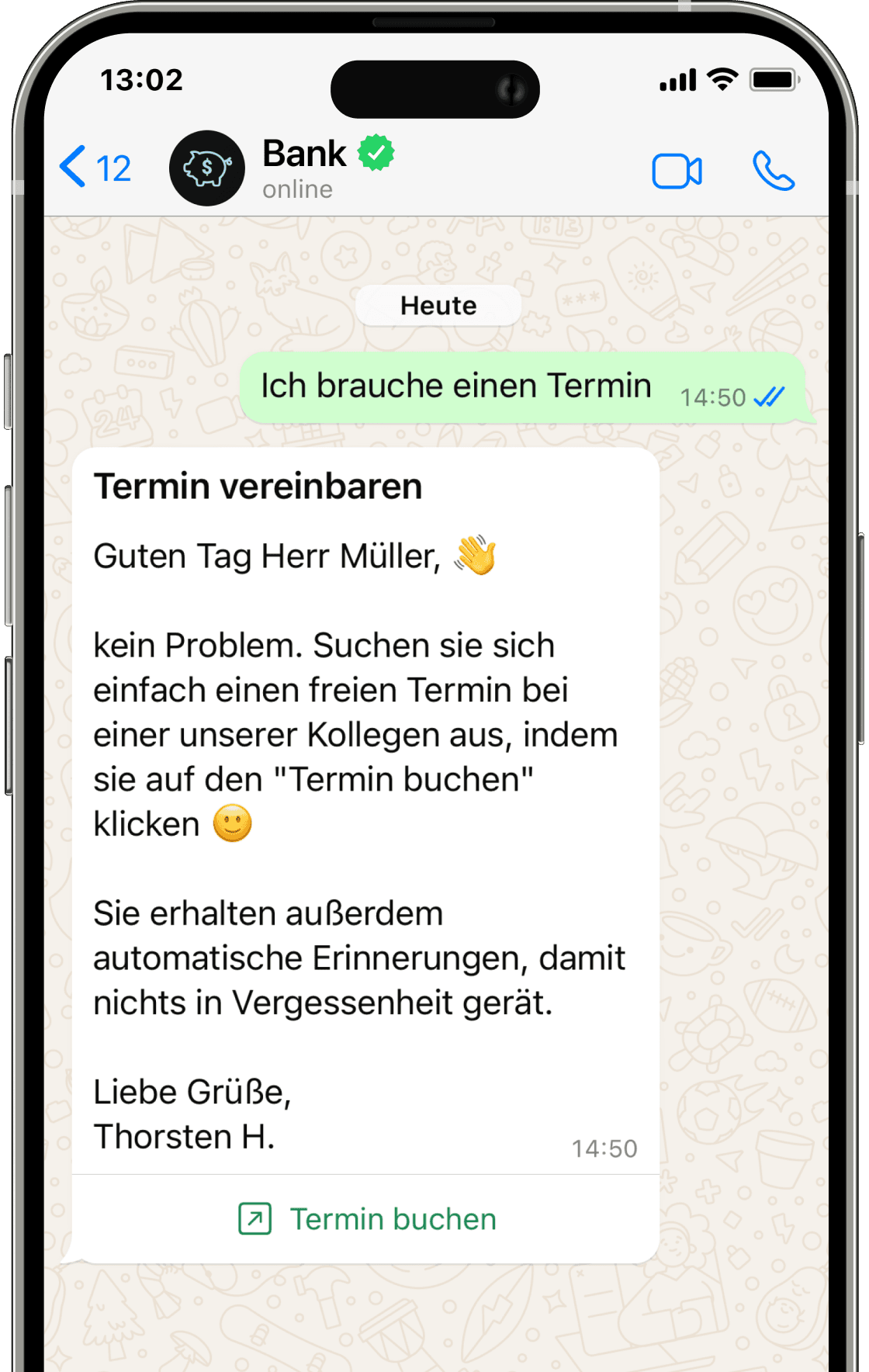Tap the Termin buchen button
The height and width of the screenshot is (1372, 869).
[x=367, y=1219]
